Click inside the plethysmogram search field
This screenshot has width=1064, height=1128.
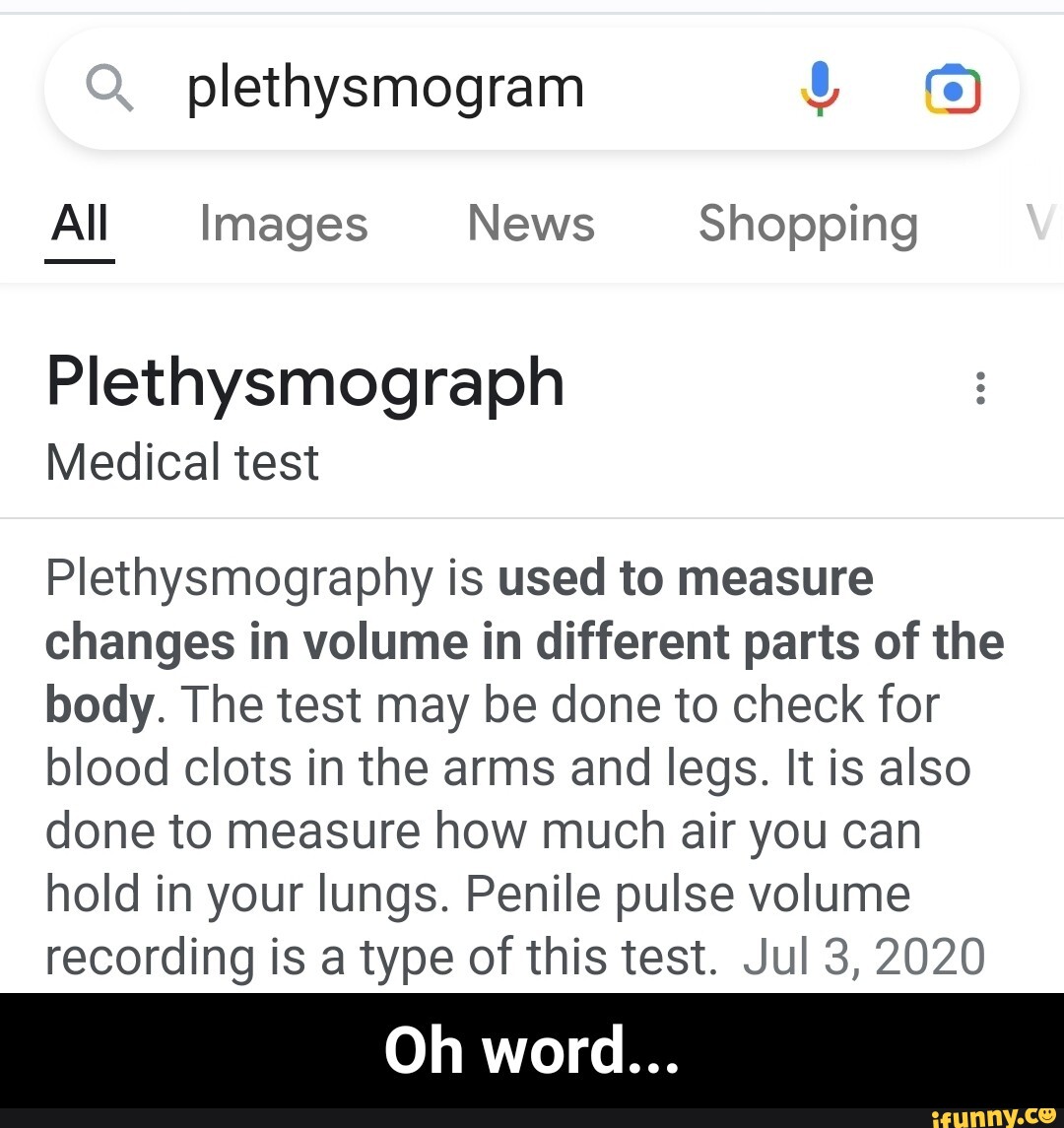pos(384,88)
